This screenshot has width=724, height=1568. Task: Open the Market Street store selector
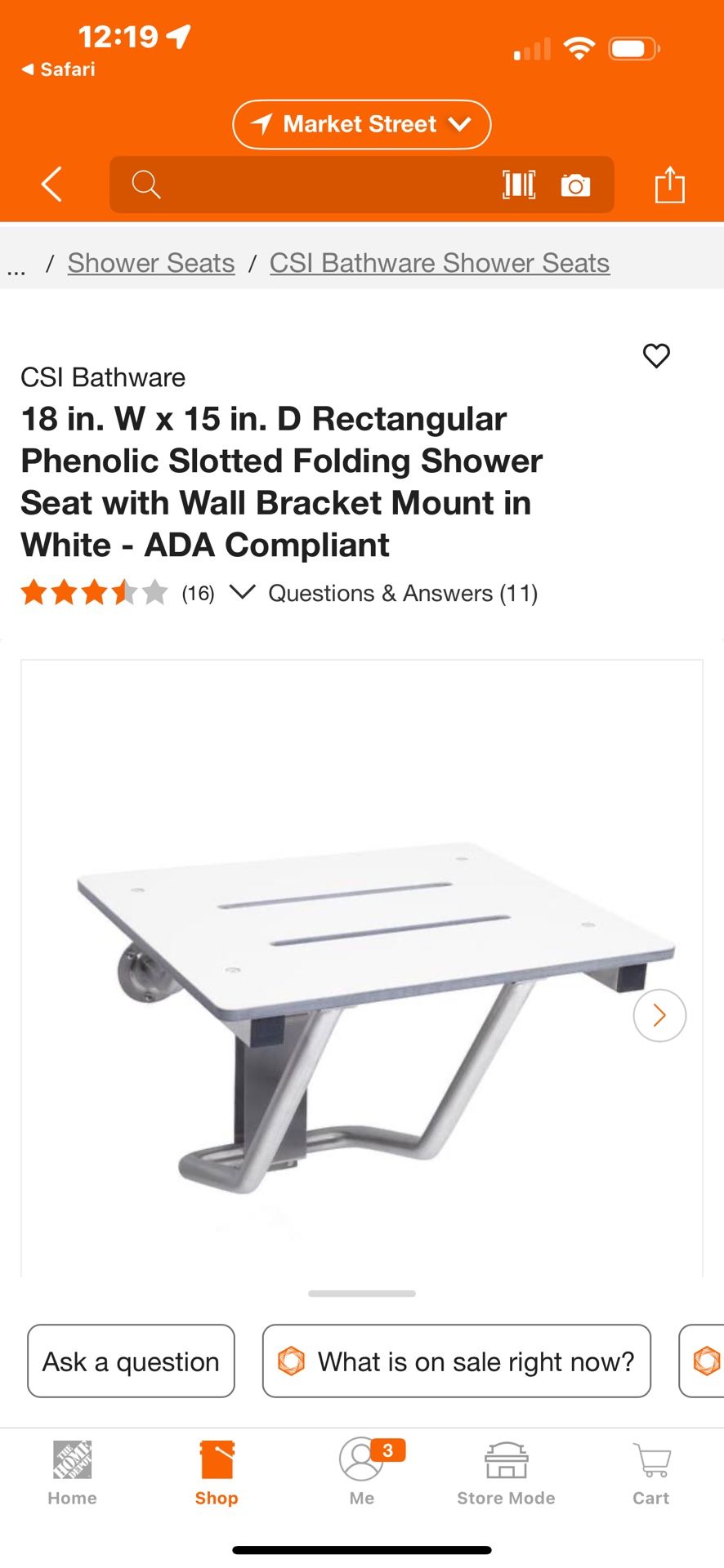(360, 124)
